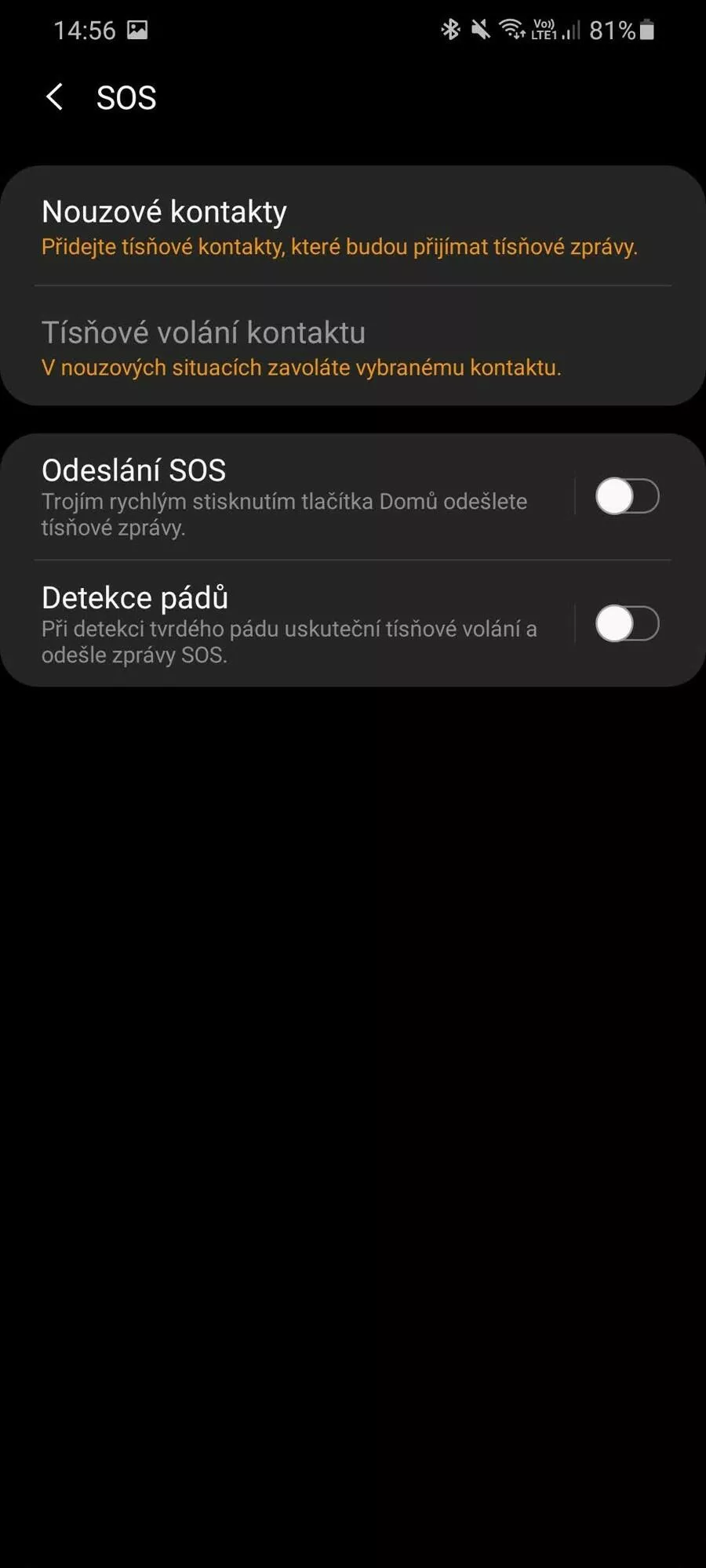Image resolution: width=706 pixels, height=1568 pixels.
Task: Enable the Odeslání SOS switch
Action: [627, 496]
